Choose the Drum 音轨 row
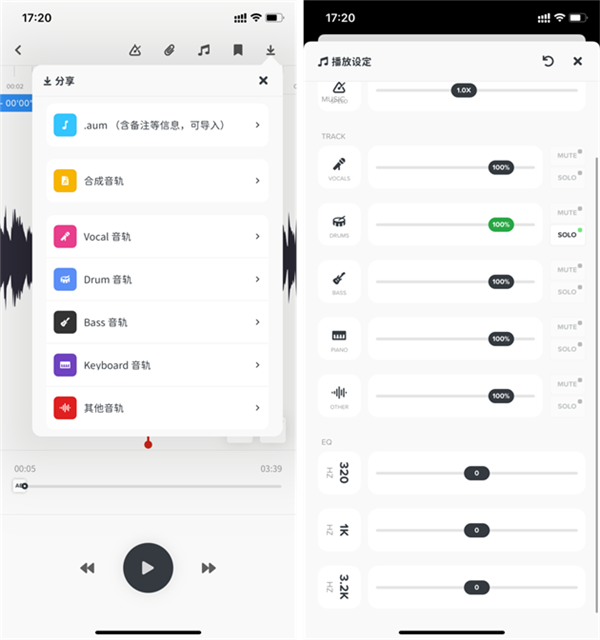Screen dimensions: 600x640 pos(157,280)
